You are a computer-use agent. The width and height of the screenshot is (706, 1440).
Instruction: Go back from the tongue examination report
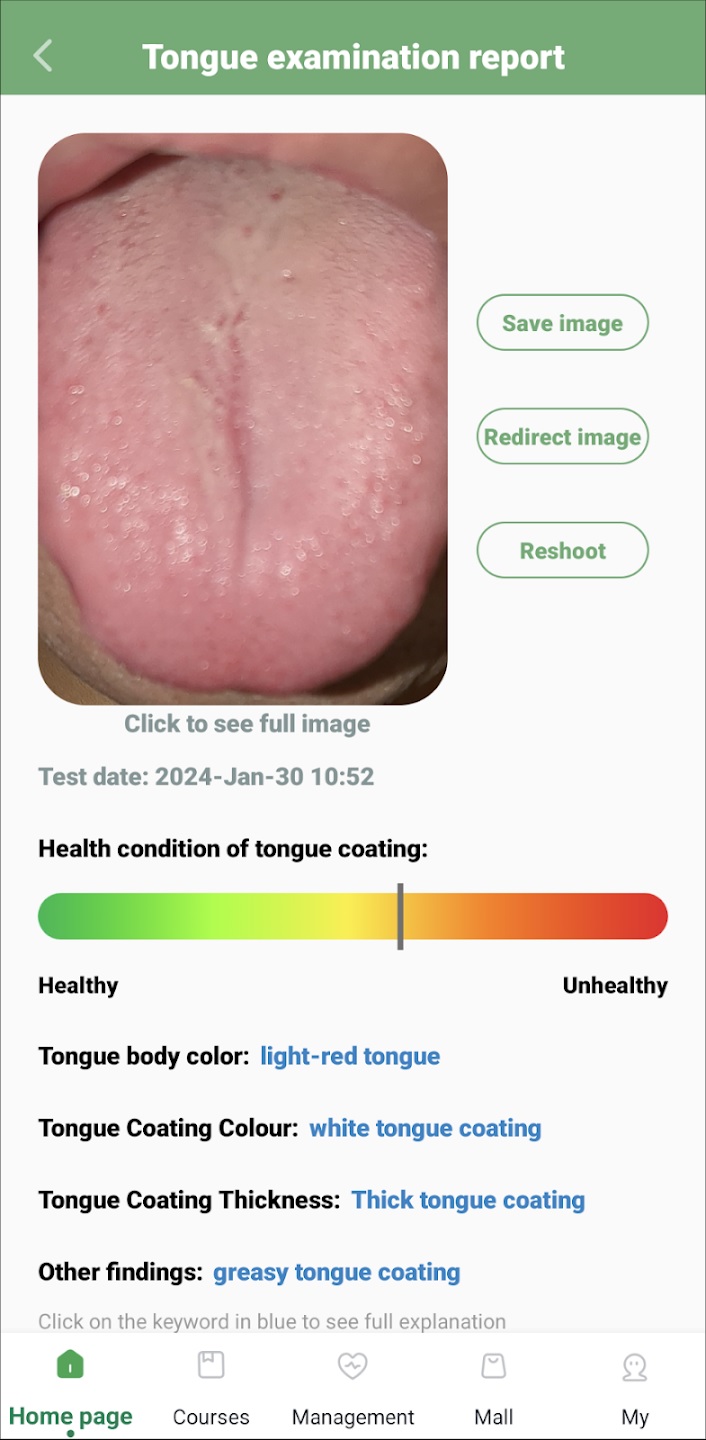pos(42,56)
